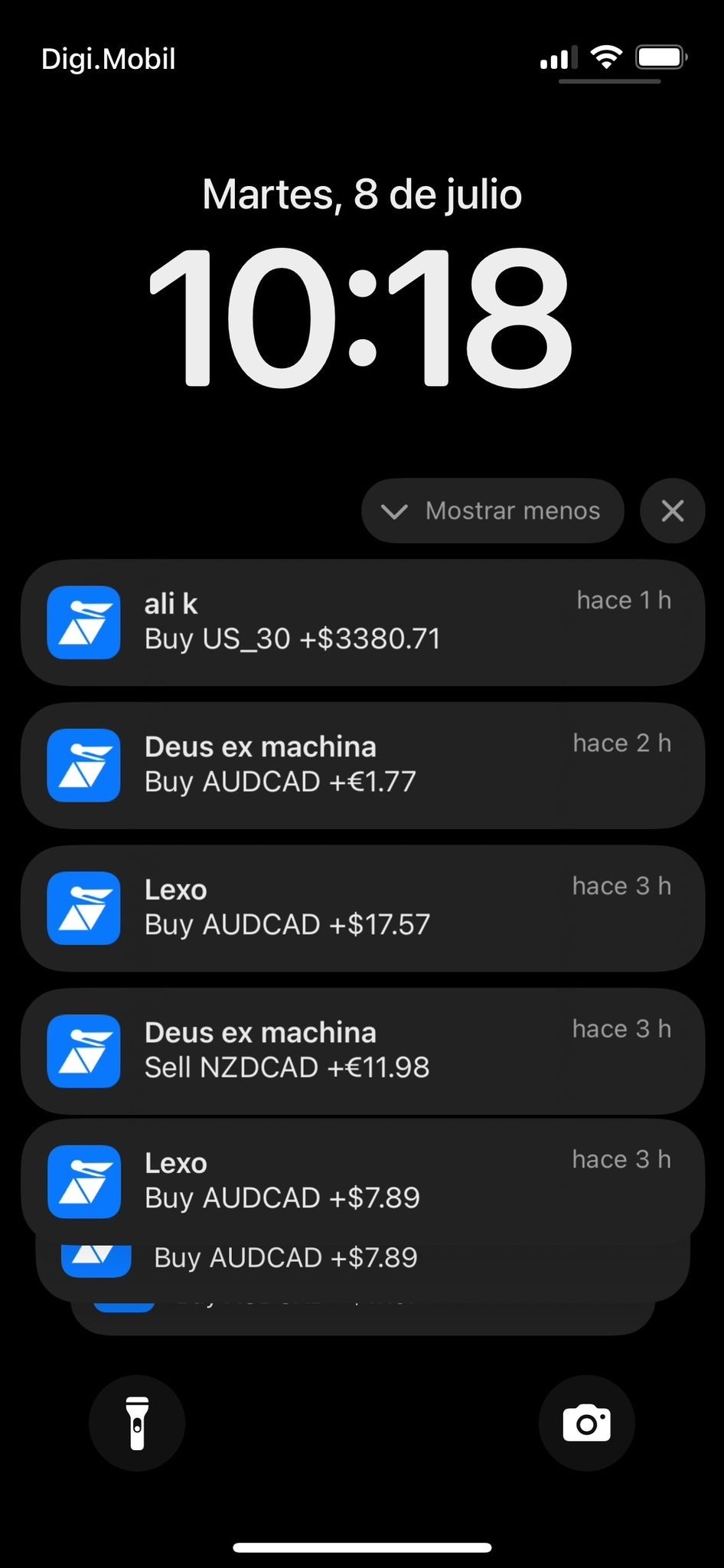Open ali k Buy US_30 notification
Image resolution: width=724 pixels, height=1568 pixels.
click(362, 622)
